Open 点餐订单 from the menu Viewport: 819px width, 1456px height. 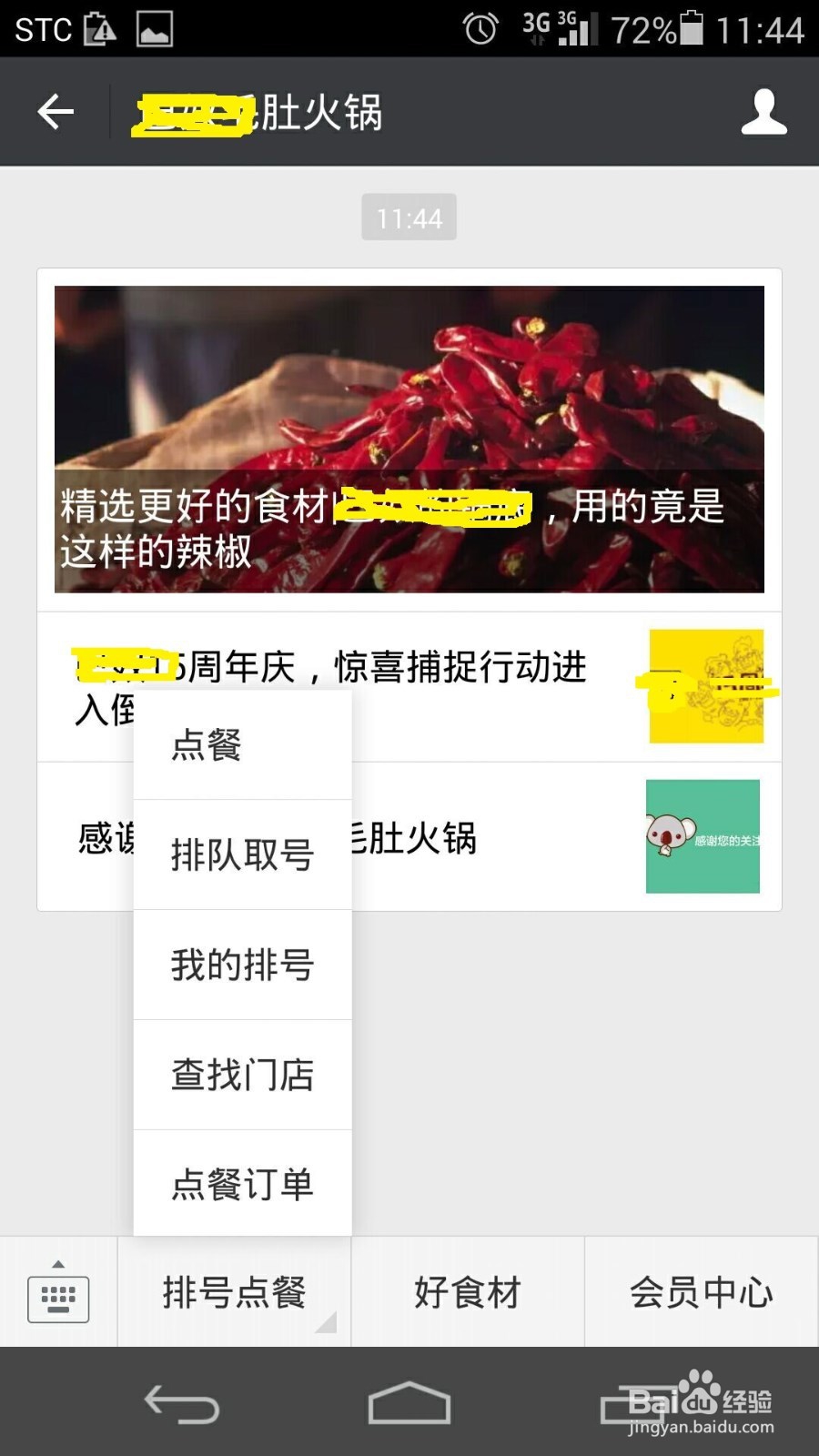[242, 1185]
